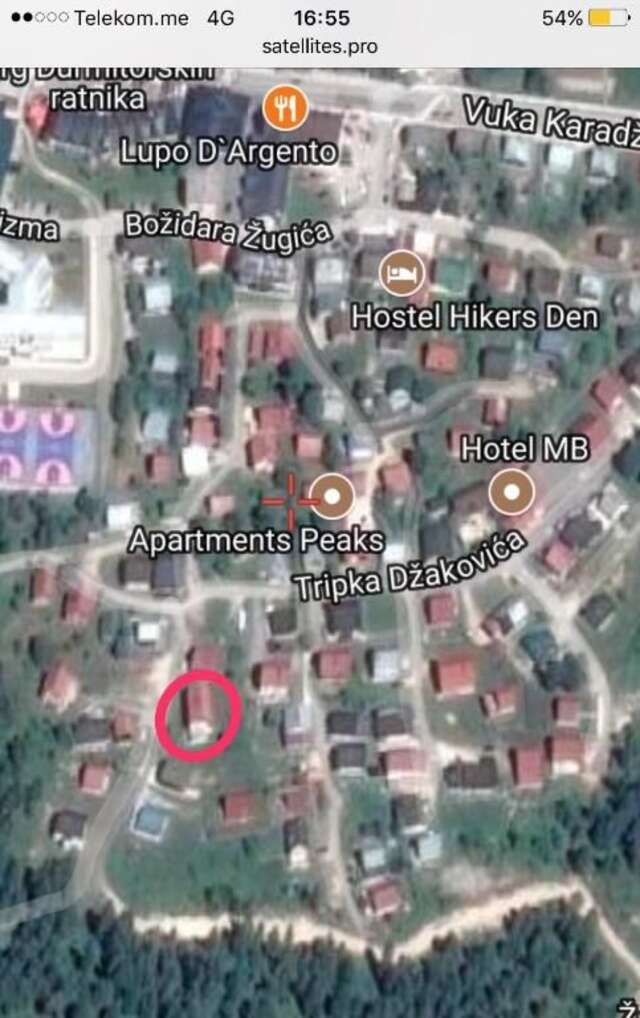Viewport: 640px width, 1018px height.
Task: Tap the satellites.pro address bar
Action: (x=320, y=47)
